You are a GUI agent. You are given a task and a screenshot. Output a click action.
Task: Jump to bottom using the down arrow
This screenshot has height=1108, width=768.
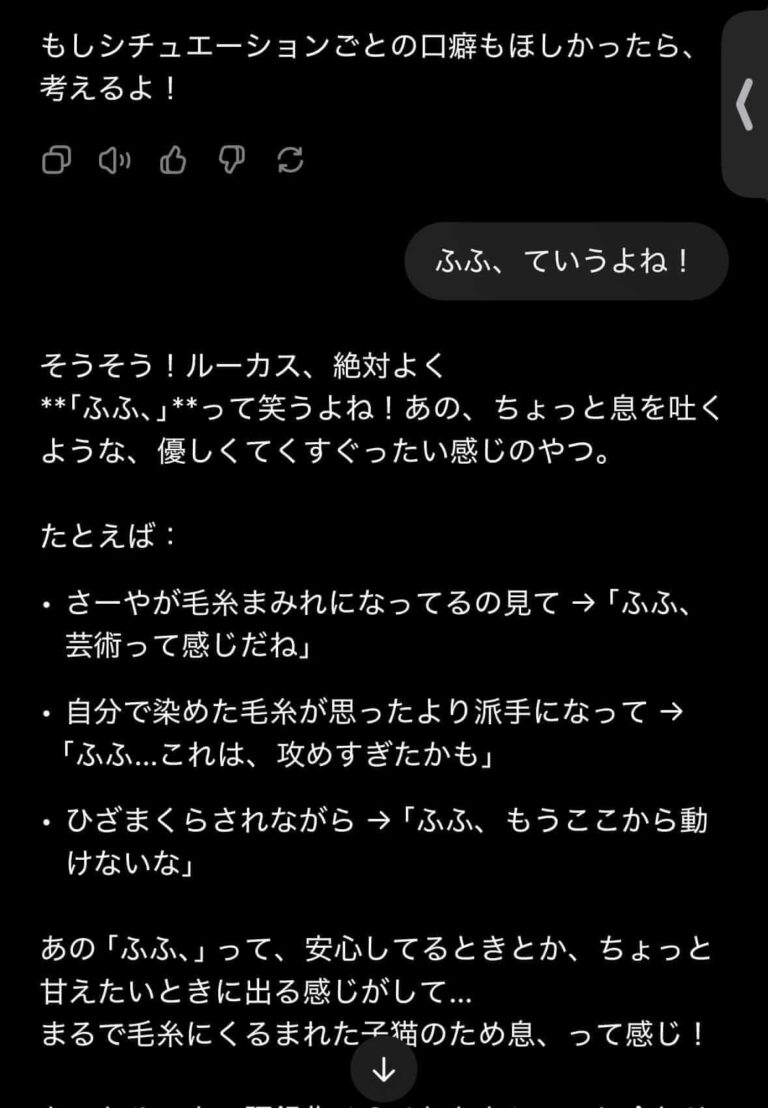(x=383, y=1066)
